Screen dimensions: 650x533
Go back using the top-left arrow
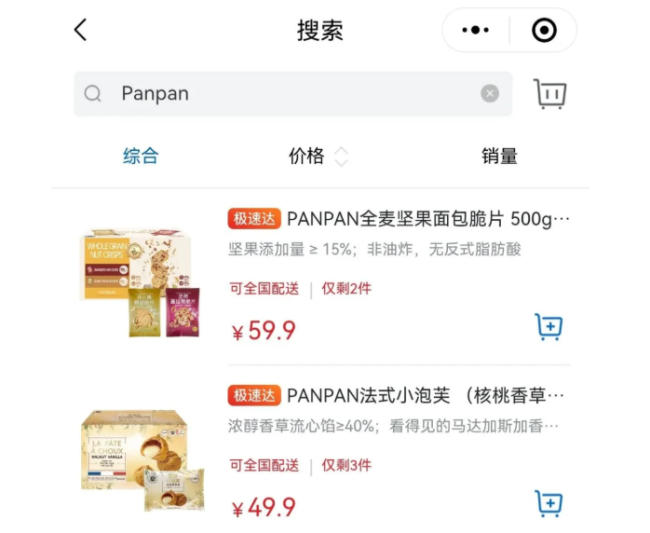click(x=81, y=30)
